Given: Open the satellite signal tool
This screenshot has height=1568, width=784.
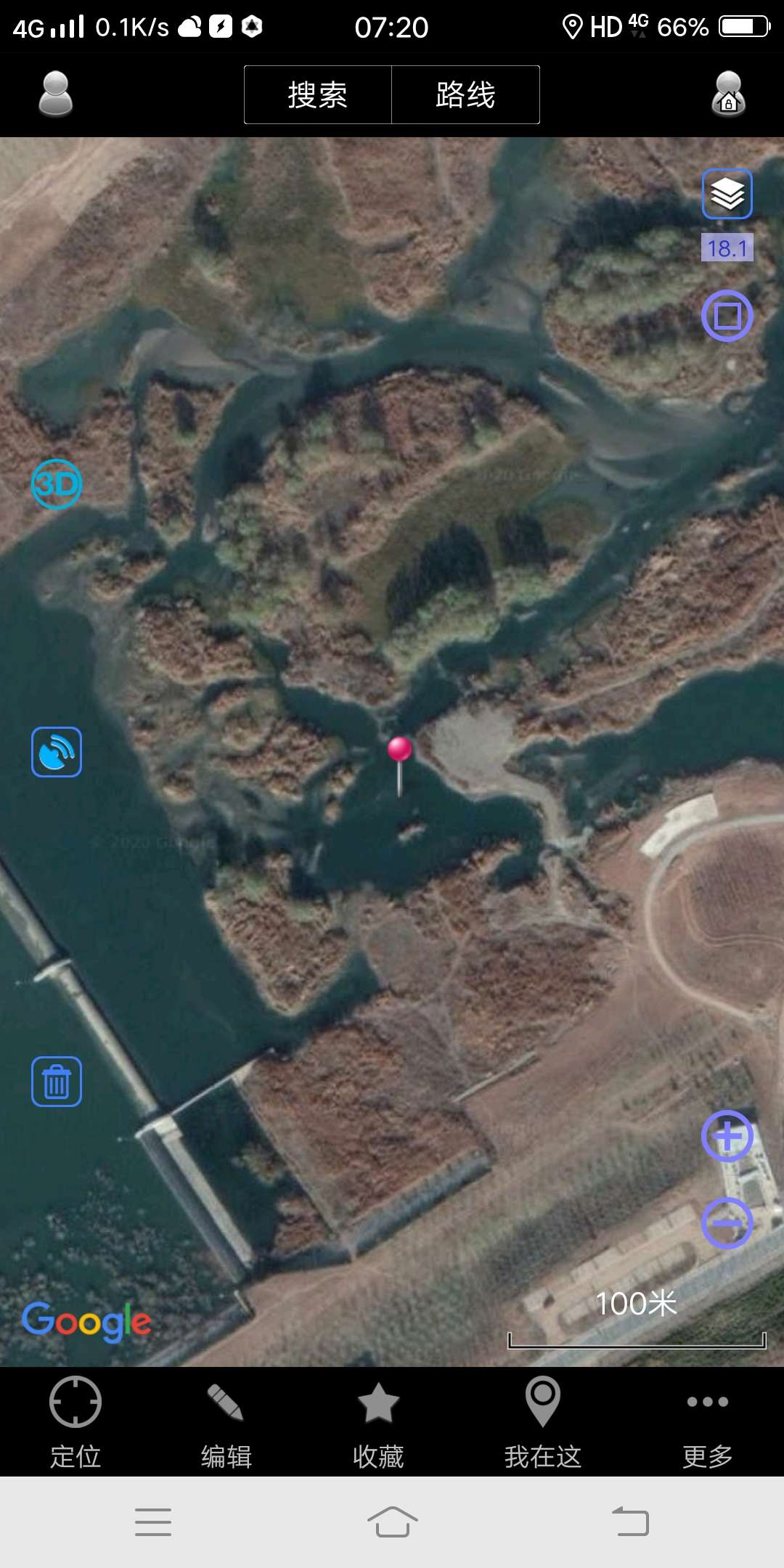Looking at the screenshot, I should (x=57, y=752).
